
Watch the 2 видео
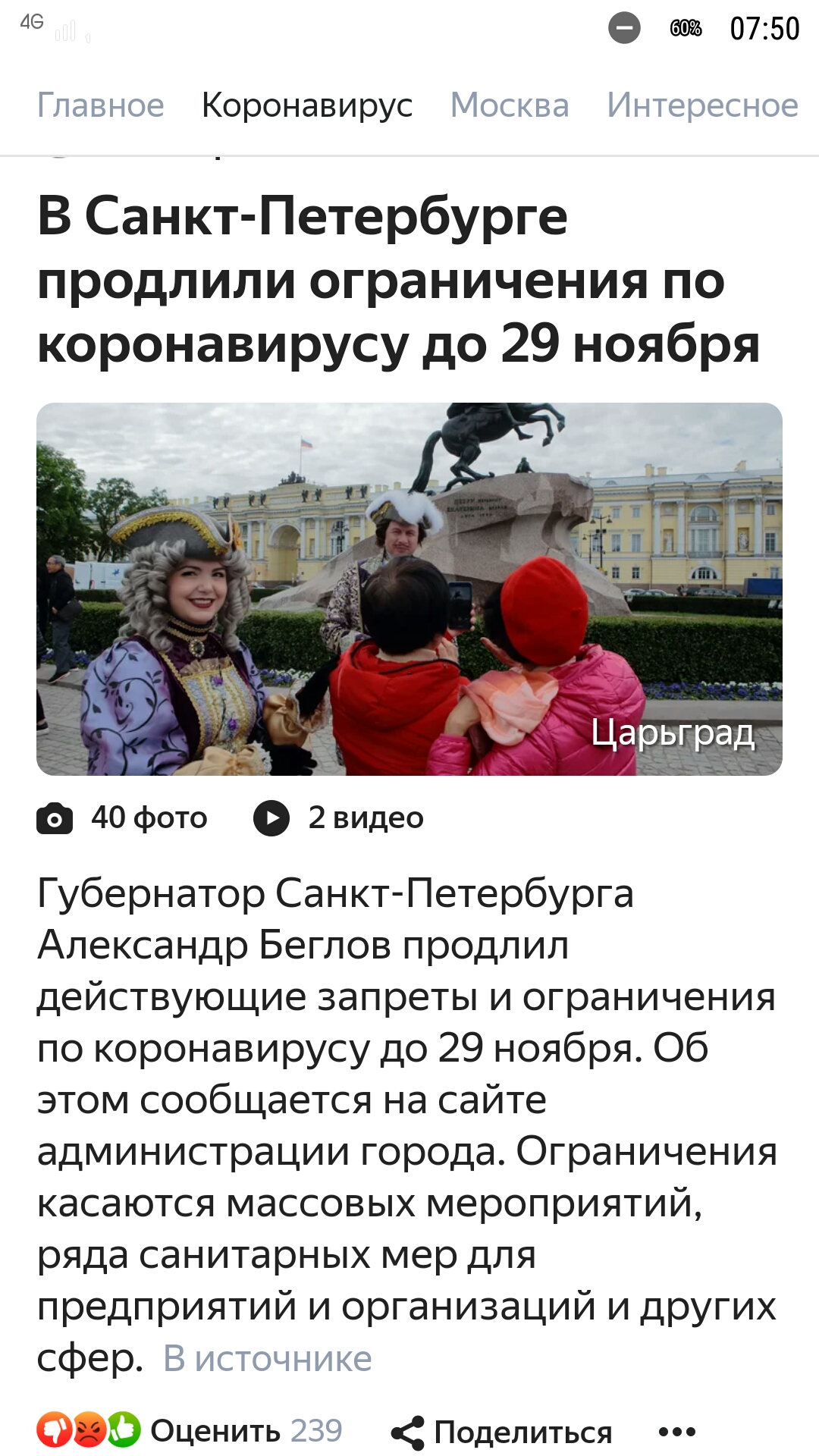pos(338,818)
